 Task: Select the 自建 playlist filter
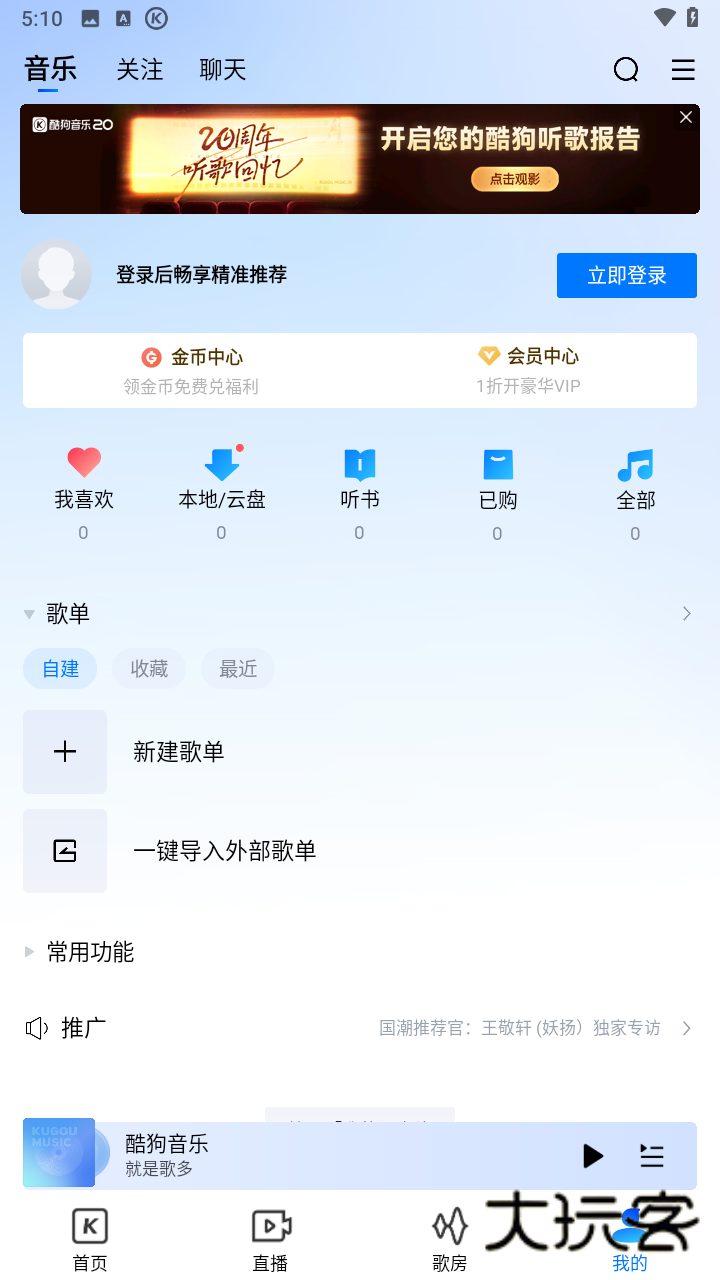pyautogui.click(x=60, y=668)
